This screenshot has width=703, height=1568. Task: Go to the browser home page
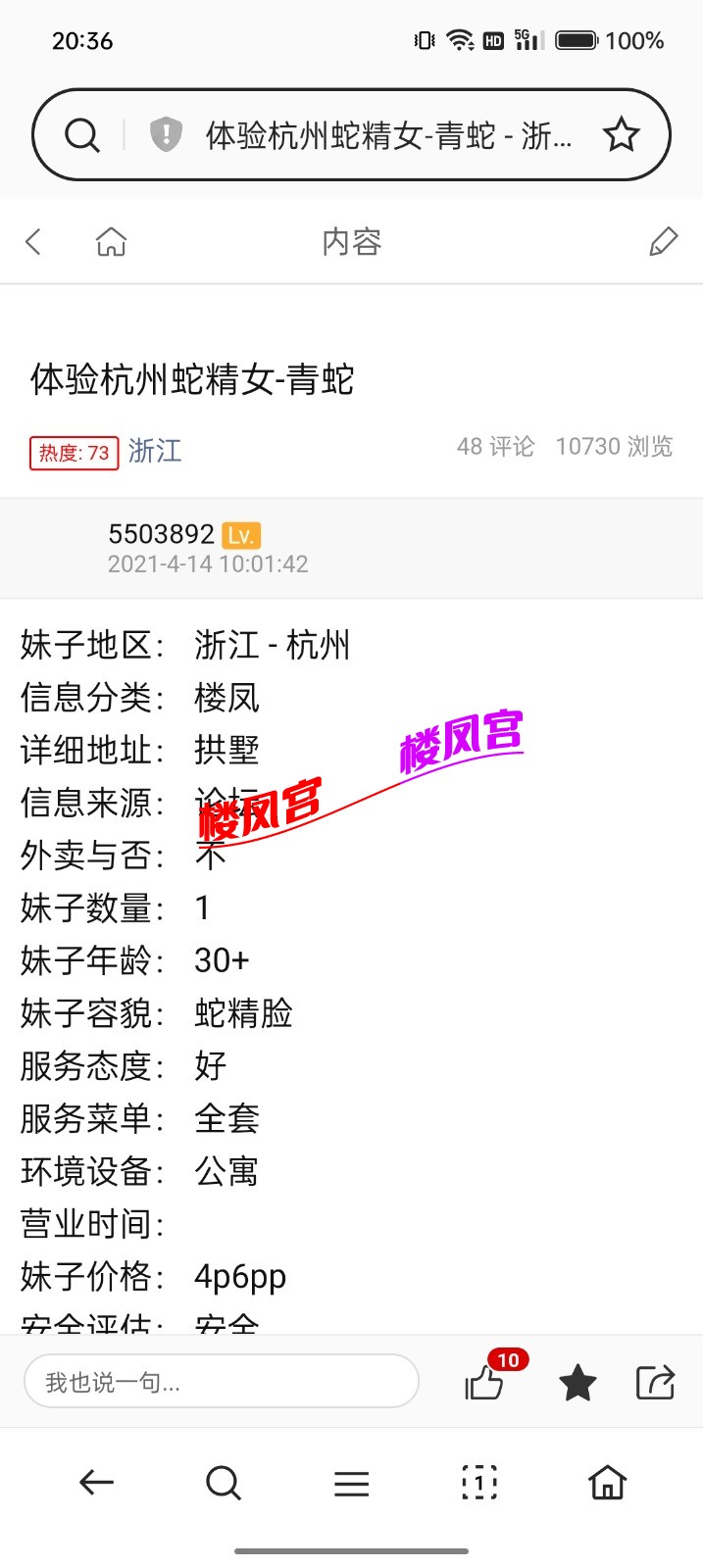coord(607,1483)
